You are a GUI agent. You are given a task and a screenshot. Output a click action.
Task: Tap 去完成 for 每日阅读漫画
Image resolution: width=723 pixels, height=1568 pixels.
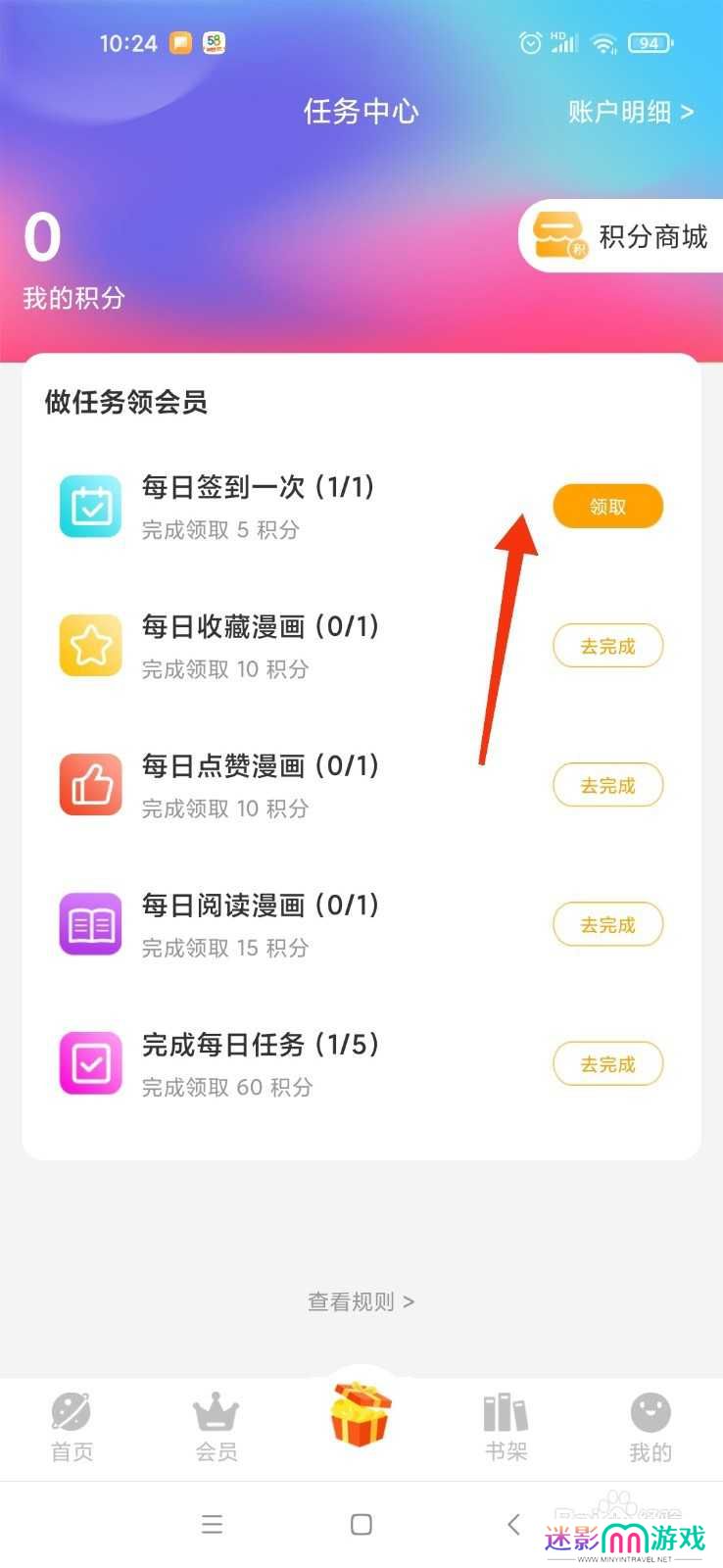click(607, 924)
